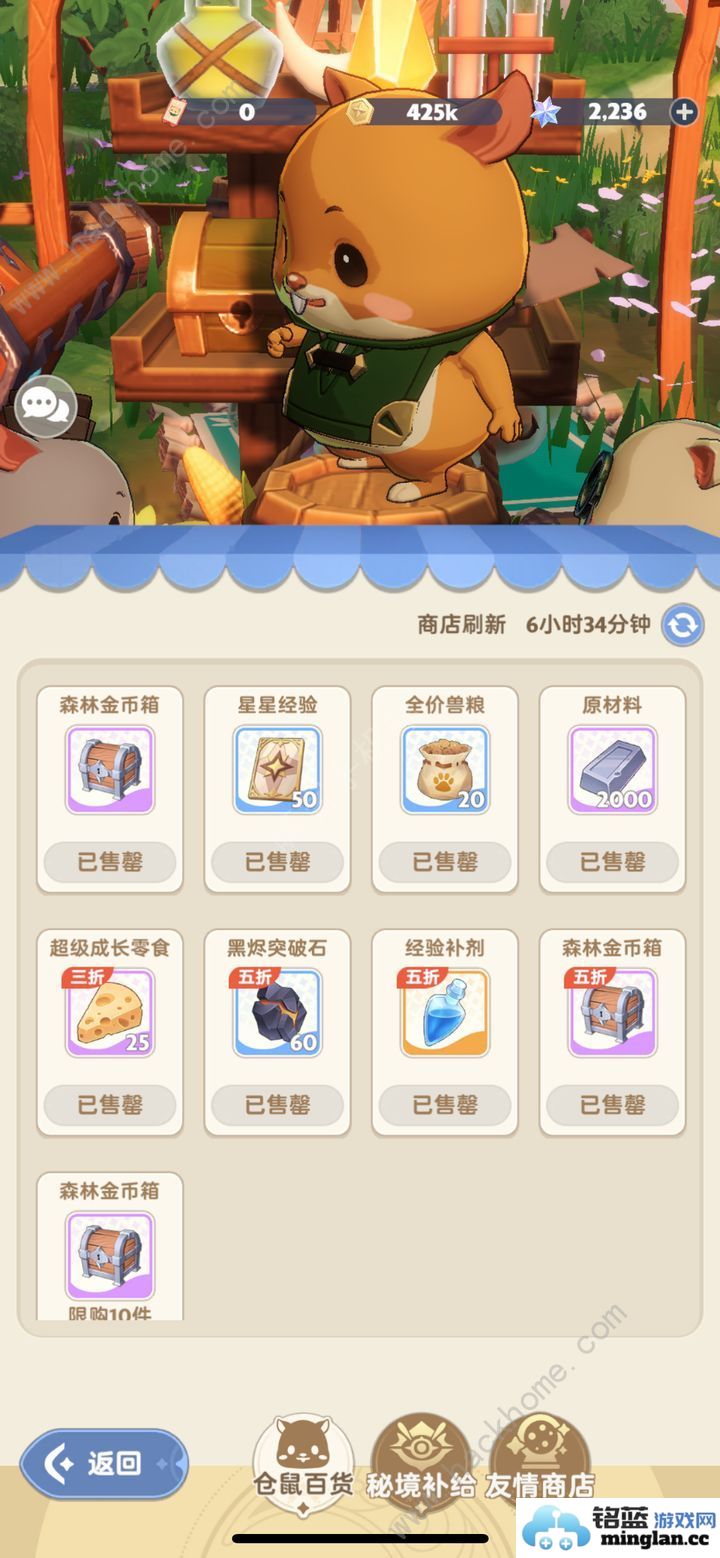Switch to the 仓鼠百货 tab
The height and width of the screenshot is (1558, 720).
(x=304, y=1462)
